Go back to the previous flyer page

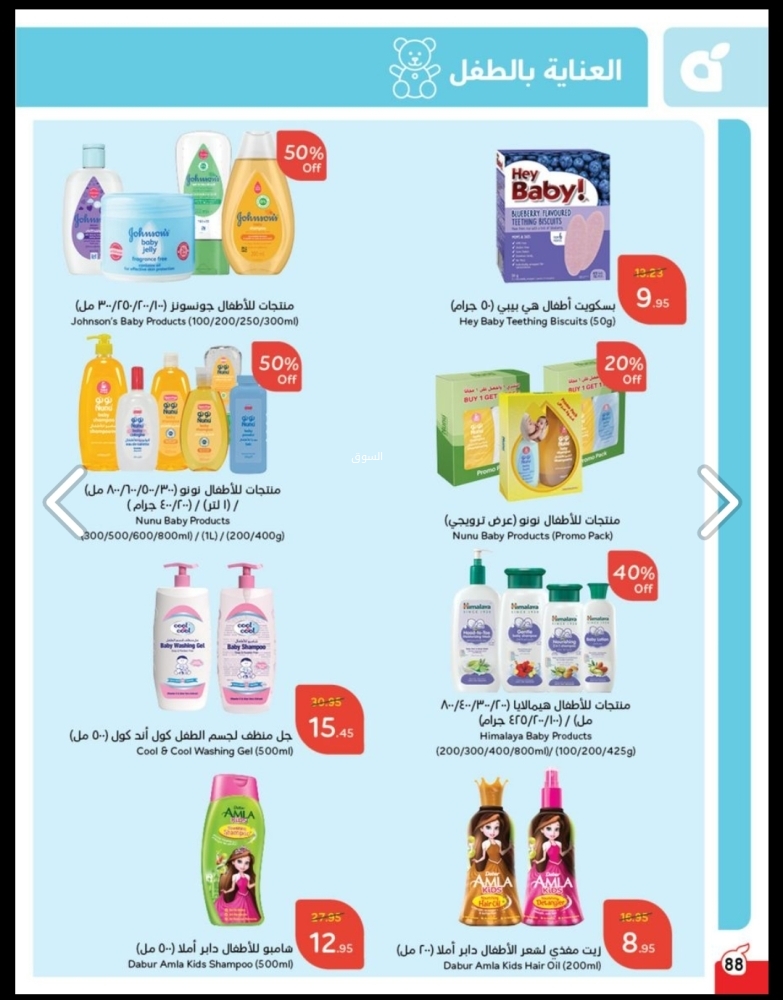coord(64,502)
